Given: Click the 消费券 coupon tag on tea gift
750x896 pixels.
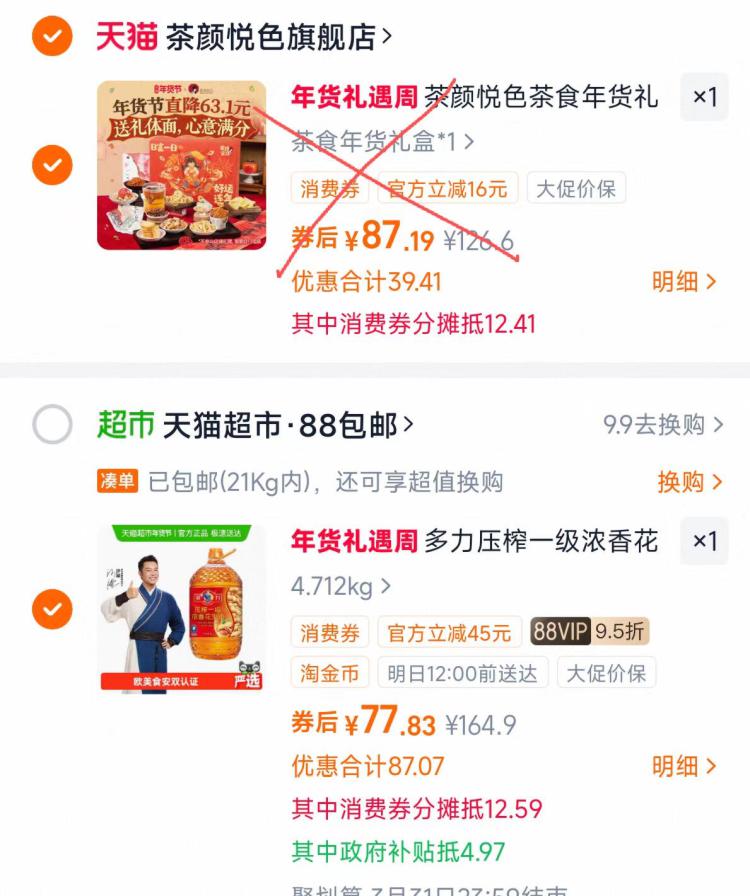Looking at the screenshot, I should [328, 188].
